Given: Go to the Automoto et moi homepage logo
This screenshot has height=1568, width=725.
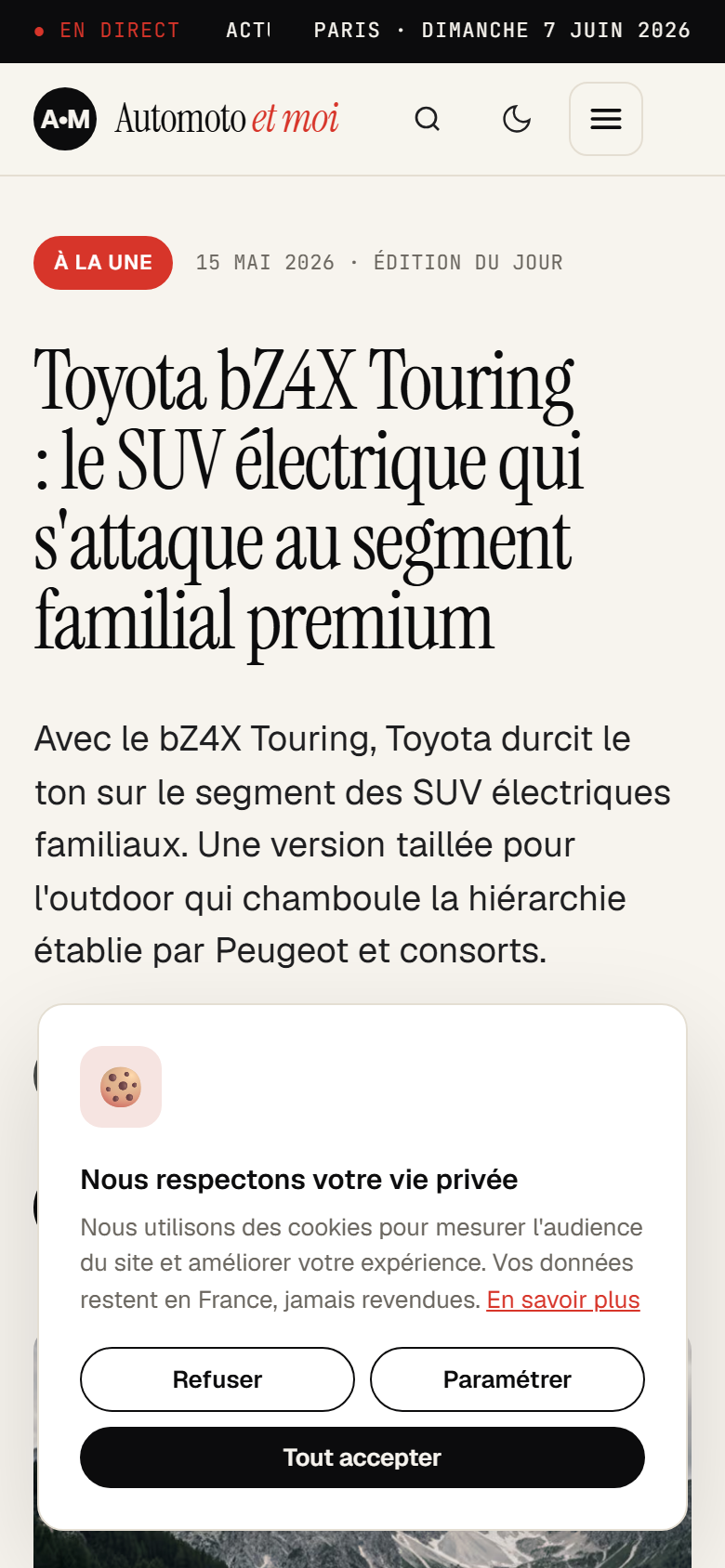Looking at the screenshot, I should (187, 119).
